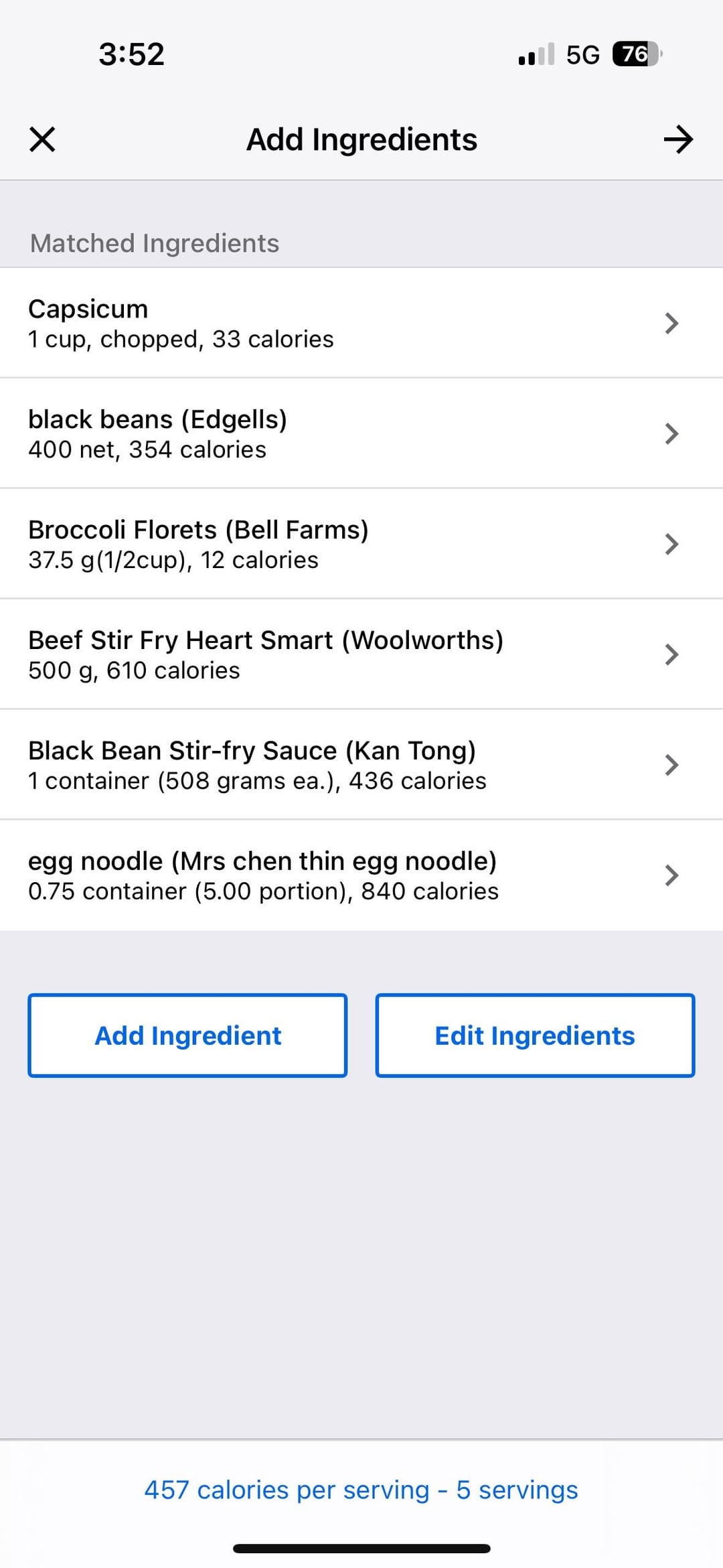Change the 5 servings calorie summary

[361, 1490]
